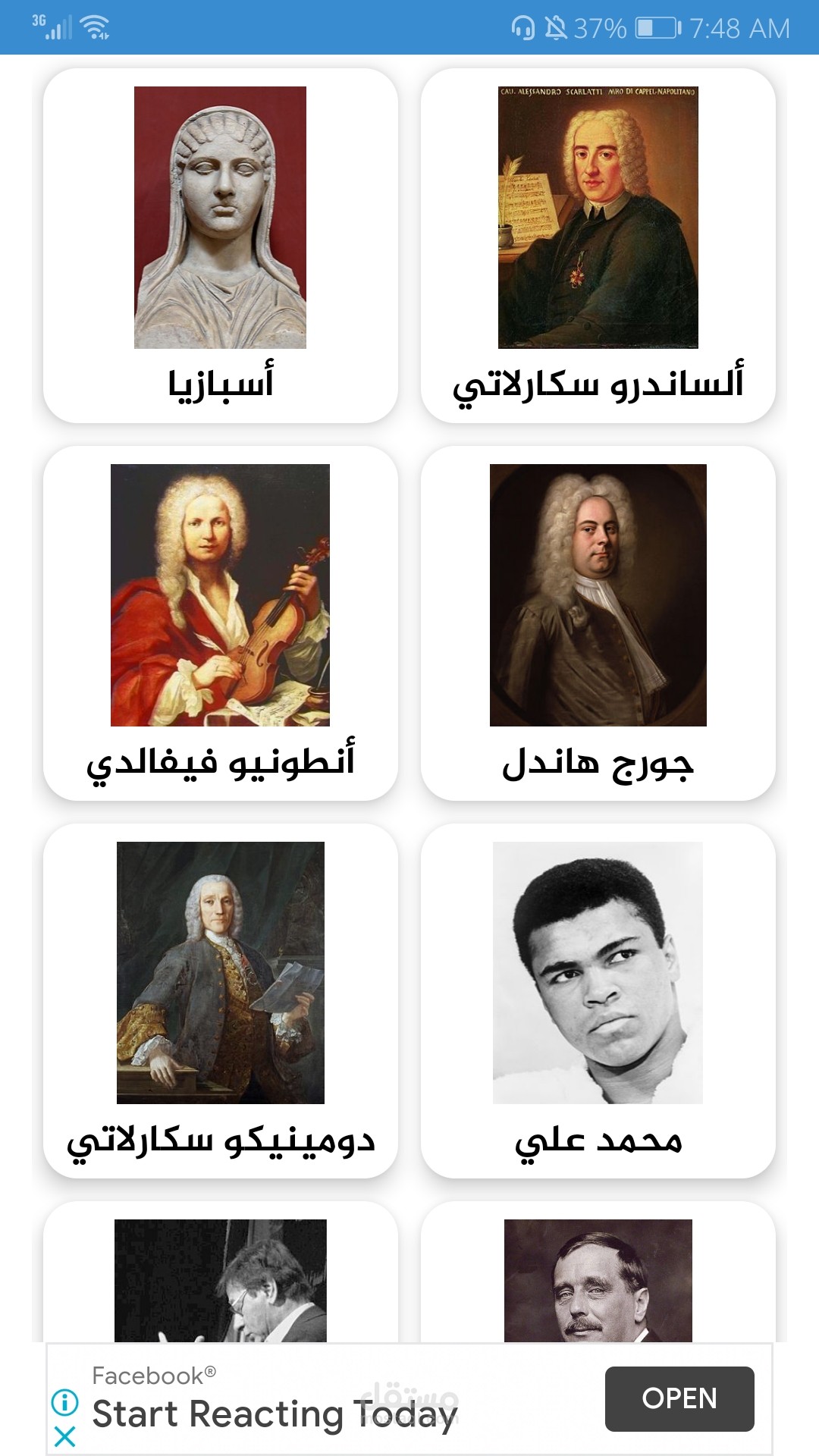The image size is (819, 1456).
Task: Open the دومينيكو سكارلاتي card
Action: click(220, 1001)
